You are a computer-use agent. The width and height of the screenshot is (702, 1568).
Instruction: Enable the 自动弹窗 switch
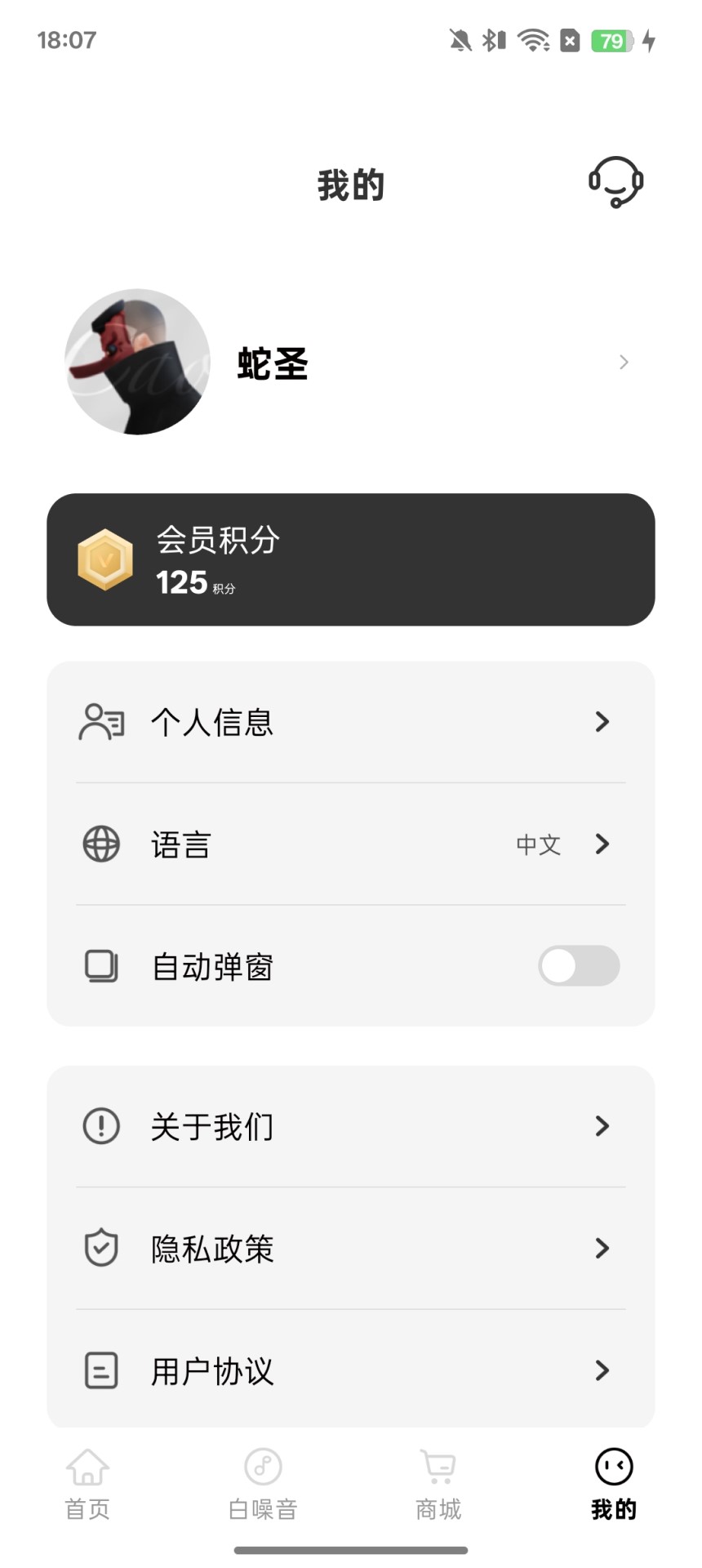pyautogui.click(x=580, y=966)
